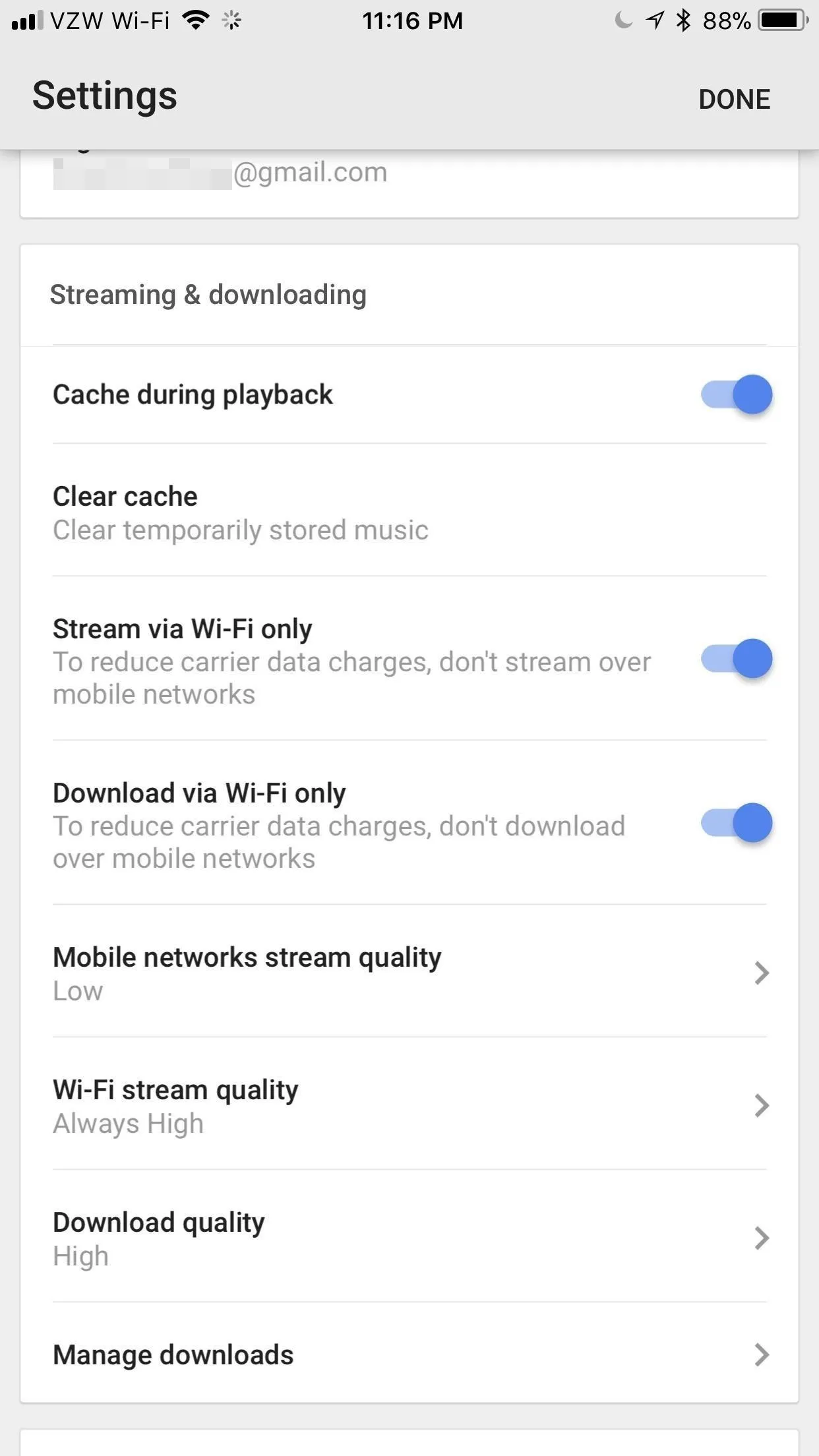The image size is (819, 1456).
Task: Disable Stream via Wi-Fi only
Action: pyautogui.click(x=737, y=658)
